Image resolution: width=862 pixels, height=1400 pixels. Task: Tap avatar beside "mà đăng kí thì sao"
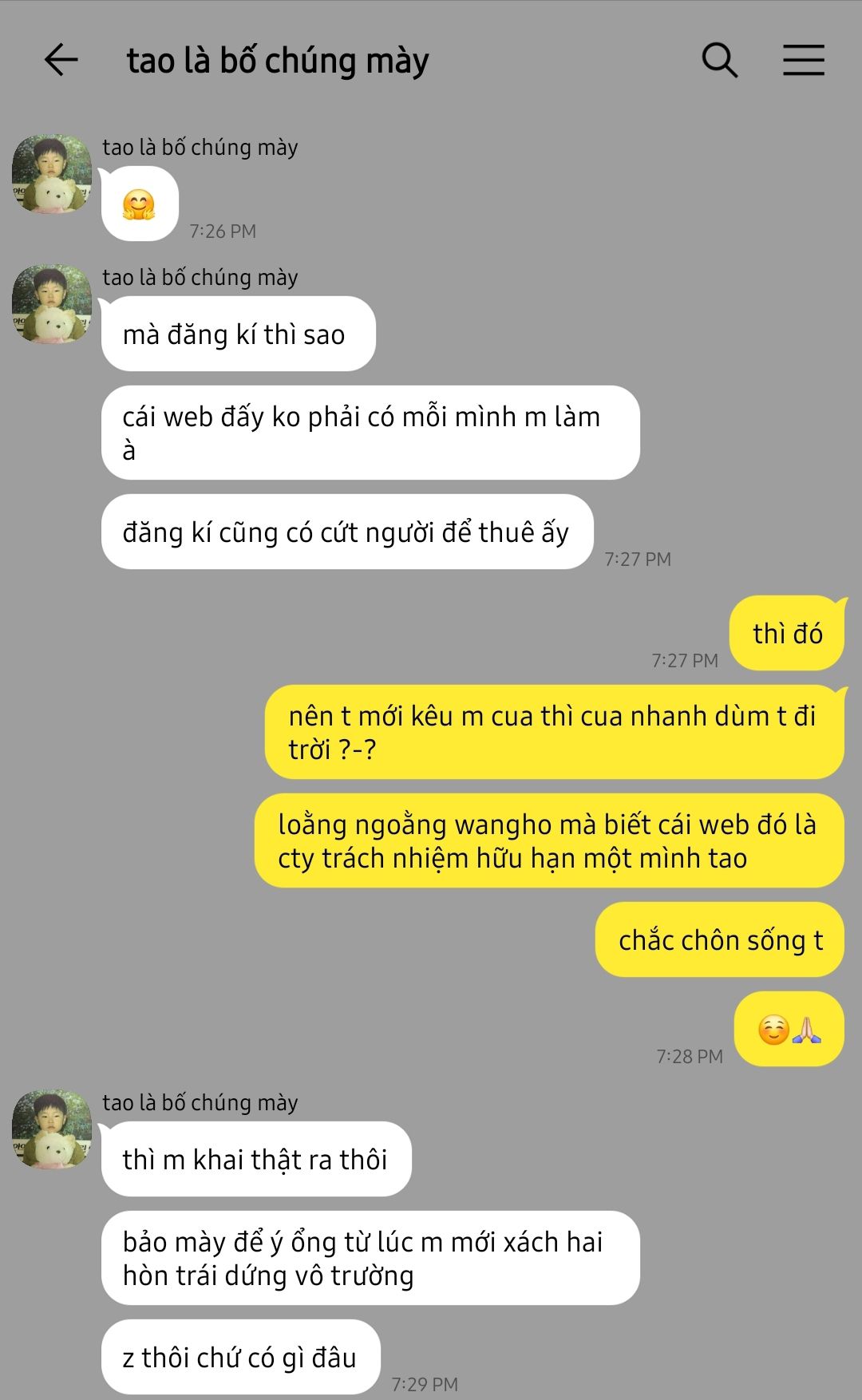[52, 304]
